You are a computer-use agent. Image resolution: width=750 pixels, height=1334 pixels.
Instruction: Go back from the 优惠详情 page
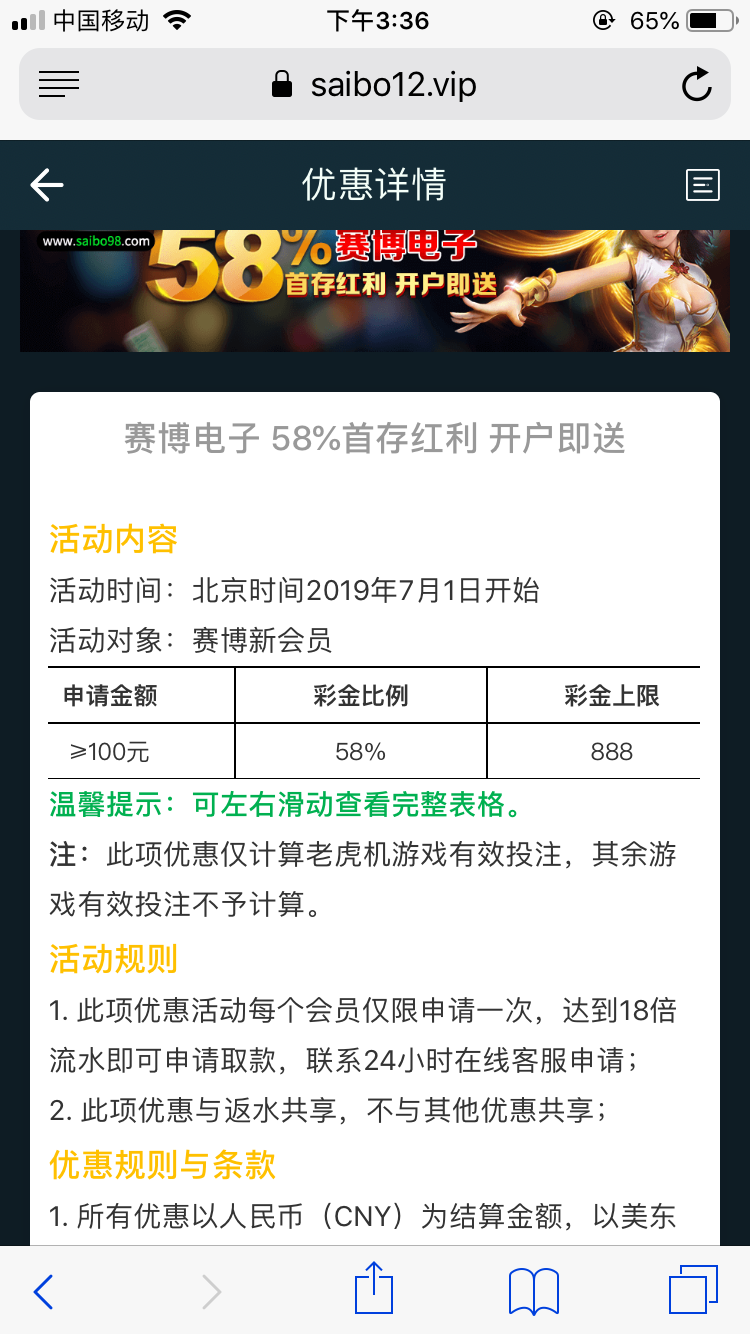[x=47, y=185]
